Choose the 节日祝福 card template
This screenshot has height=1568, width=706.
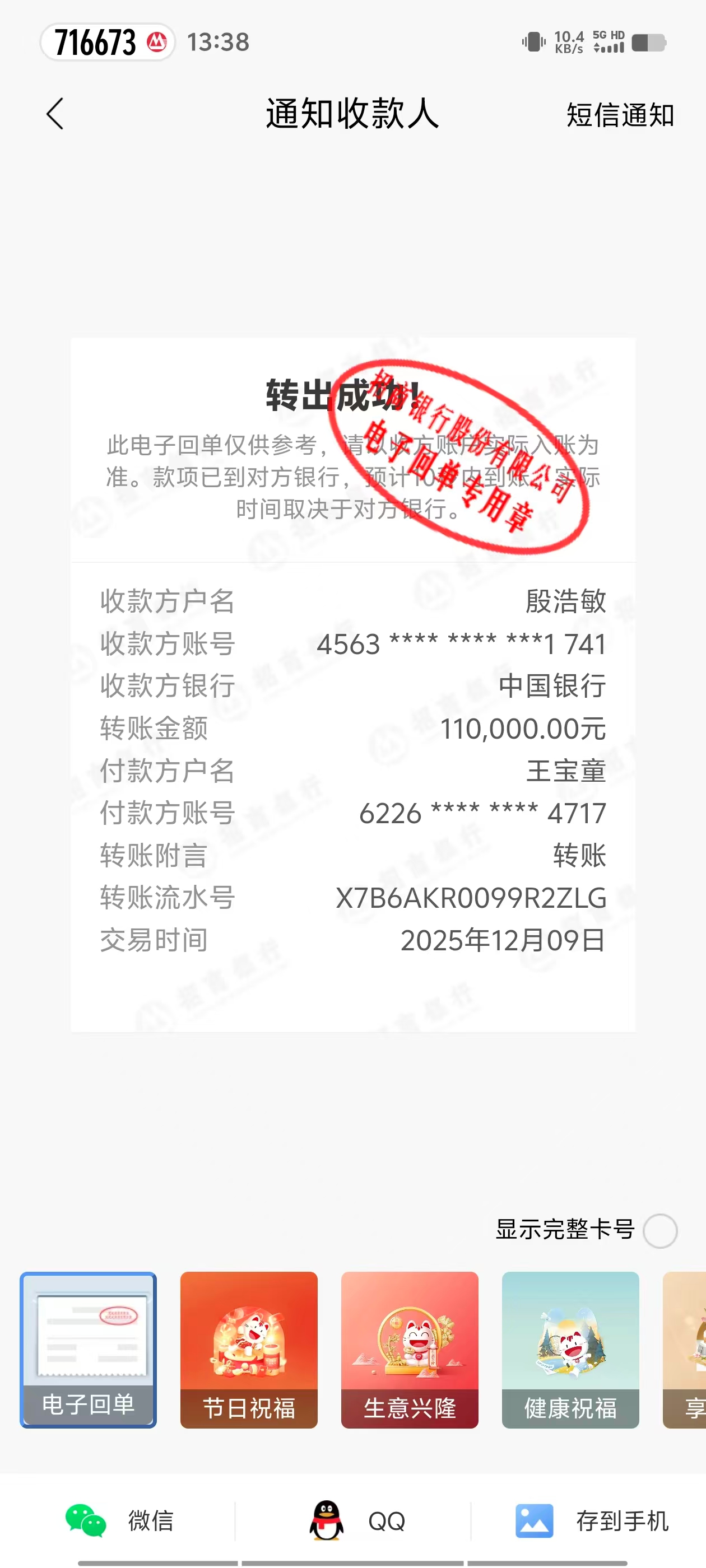249,1349
